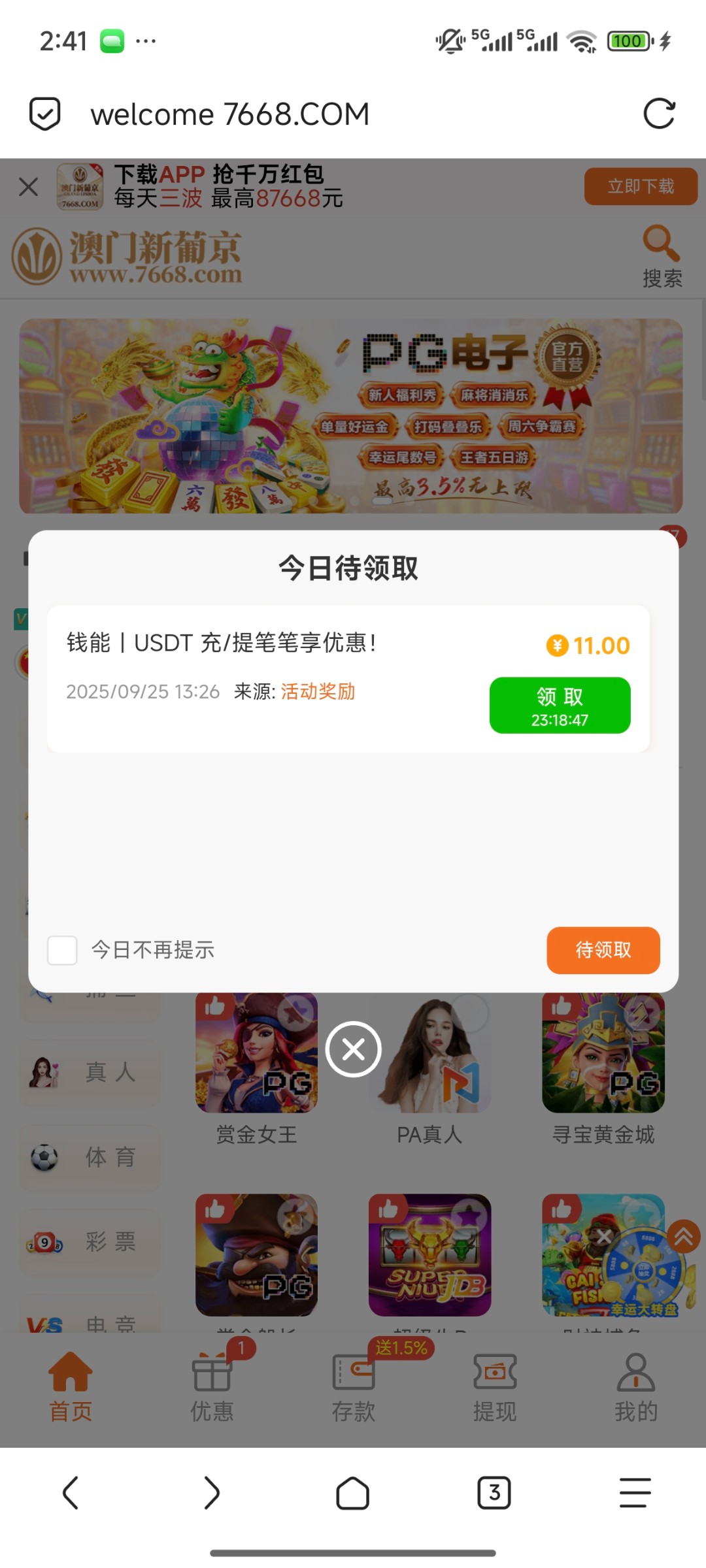Screen dimensions: 706x1568
Task: Open browser tabs switcher showing 3
Action: [494, 1493]
